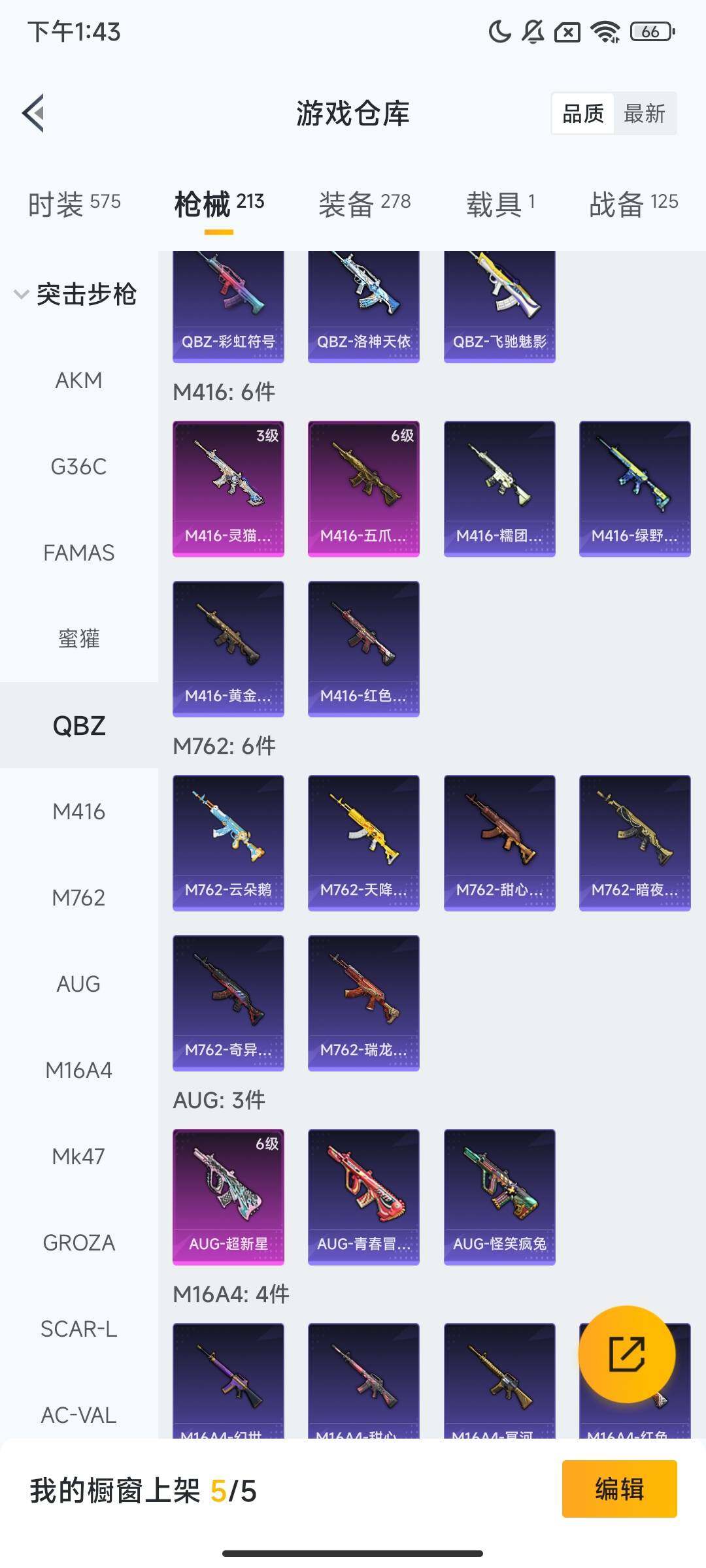The image size is (706, 1568).
Task: Open the AUG-怪笑疯兔 skin
Action: (499, 1197)
